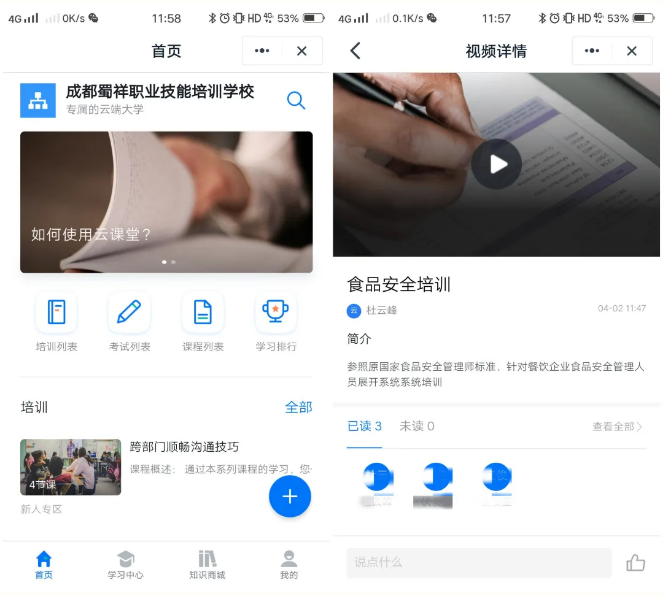Switch to the 知识商城 tab
Viewport: 664px width, 597px height.
(x=207, y=565)
